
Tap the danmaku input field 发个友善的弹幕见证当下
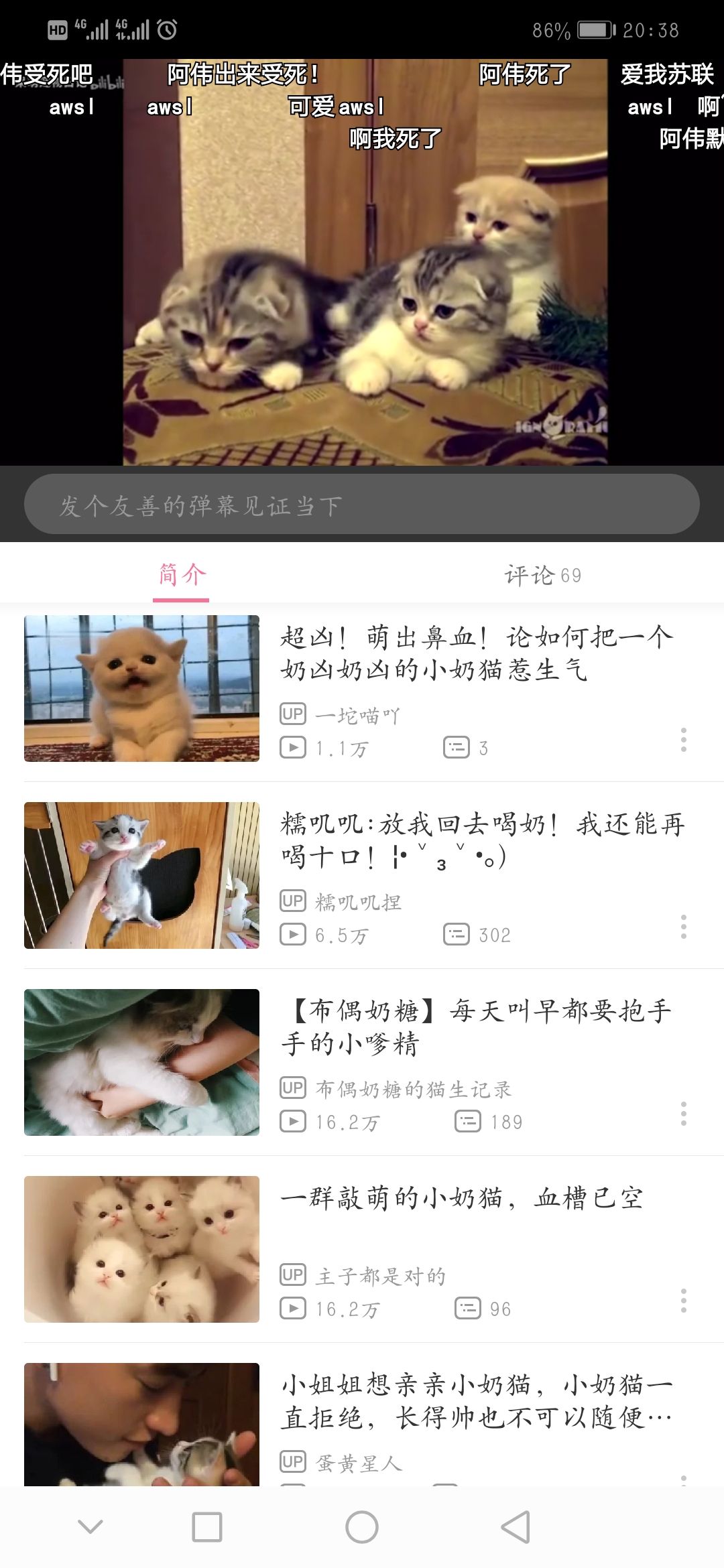point(362,505)
